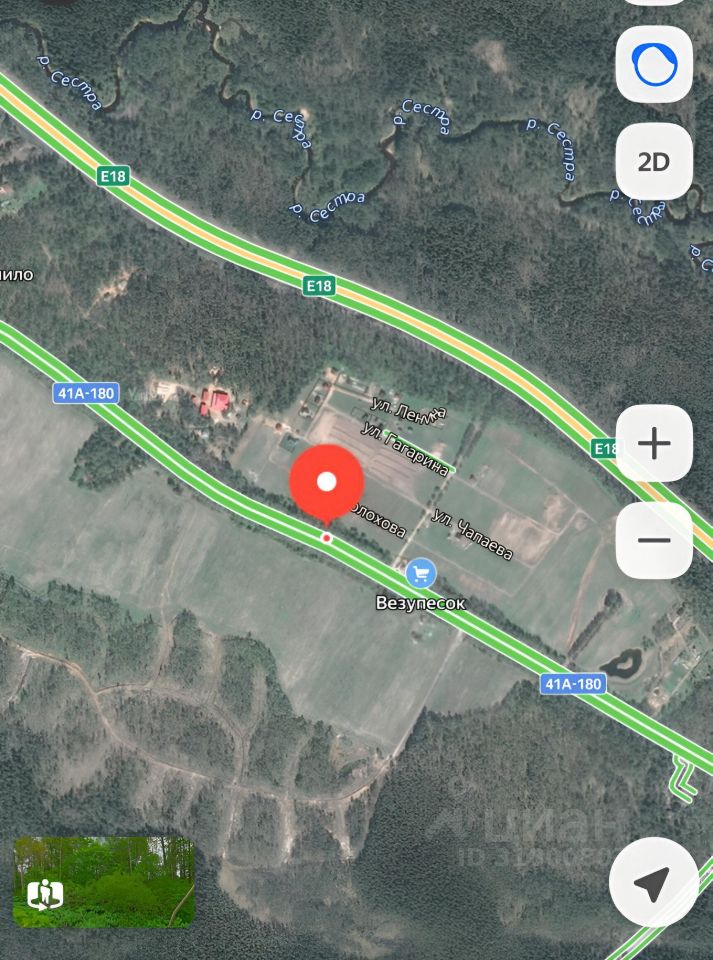This screenshot has height=960, width=713.
Task: Switch map to 2D view
Action: click(x=654, y=162)
